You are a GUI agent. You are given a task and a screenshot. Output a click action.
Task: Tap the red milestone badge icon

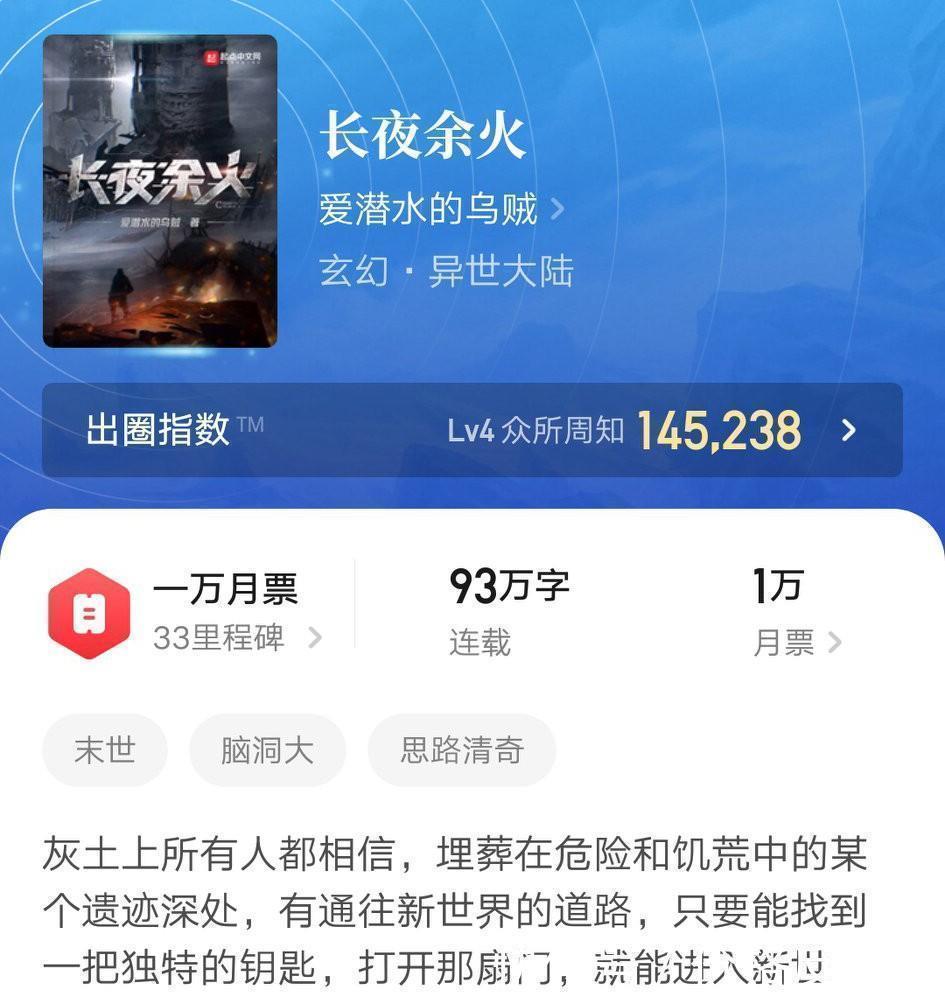(x=91, y=613)
